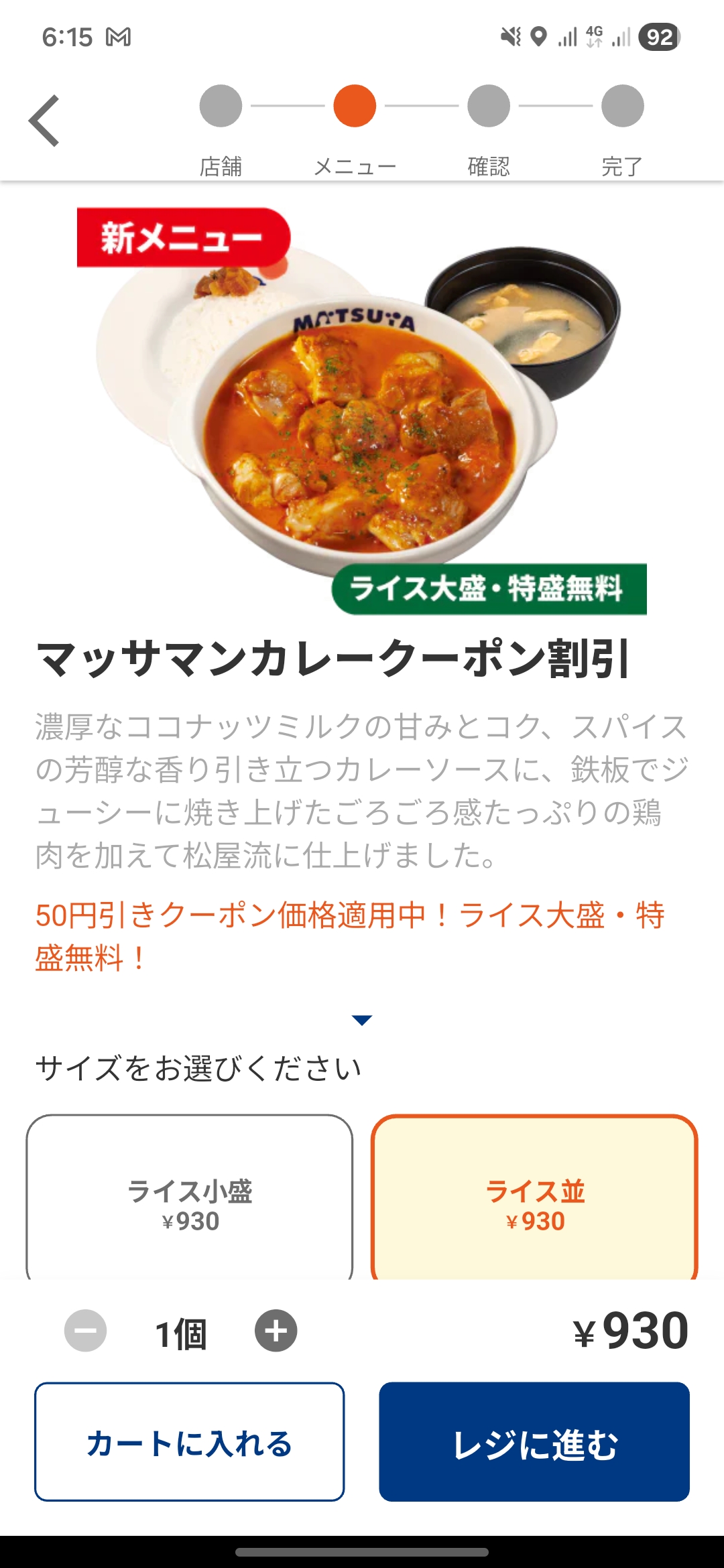This screenshot has height=1568, width=724.
Task: Tap カートに入れる to add to cart
Action: click(190, 1442)
